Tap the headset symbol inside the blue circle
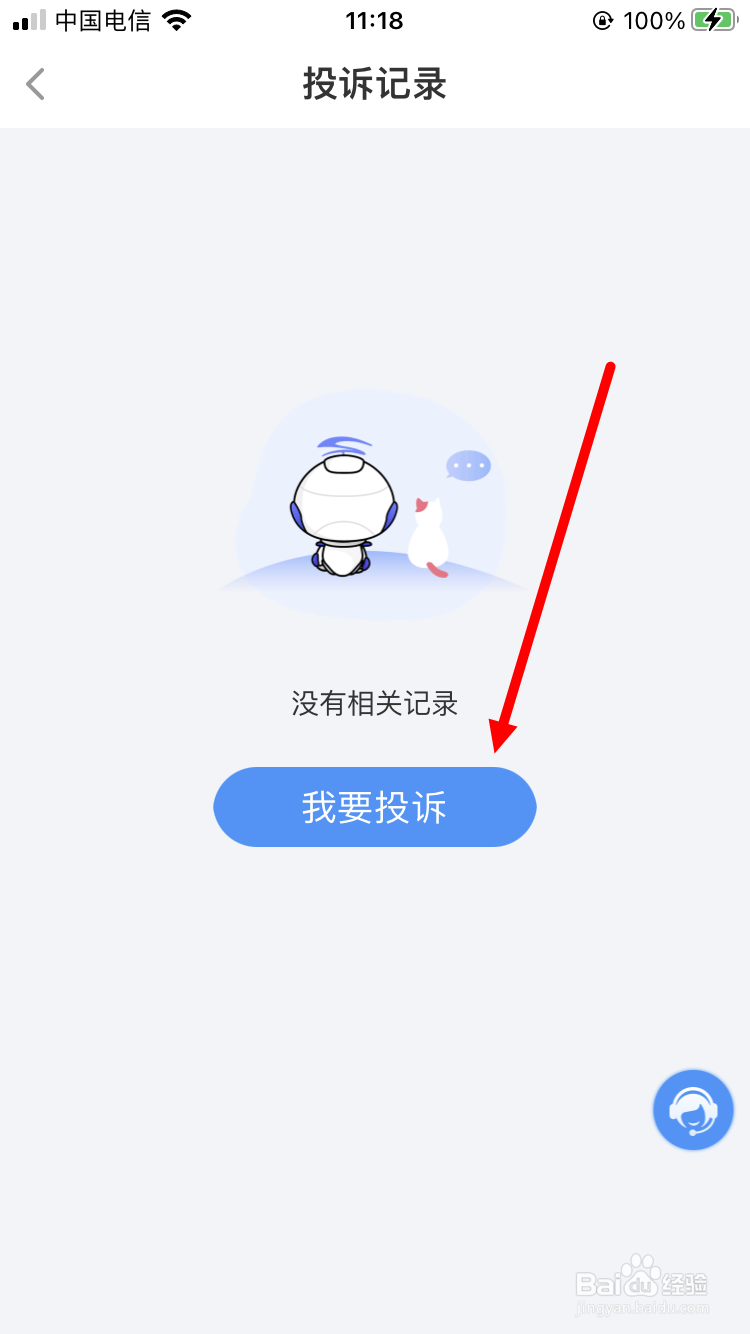 (693, 1109)
